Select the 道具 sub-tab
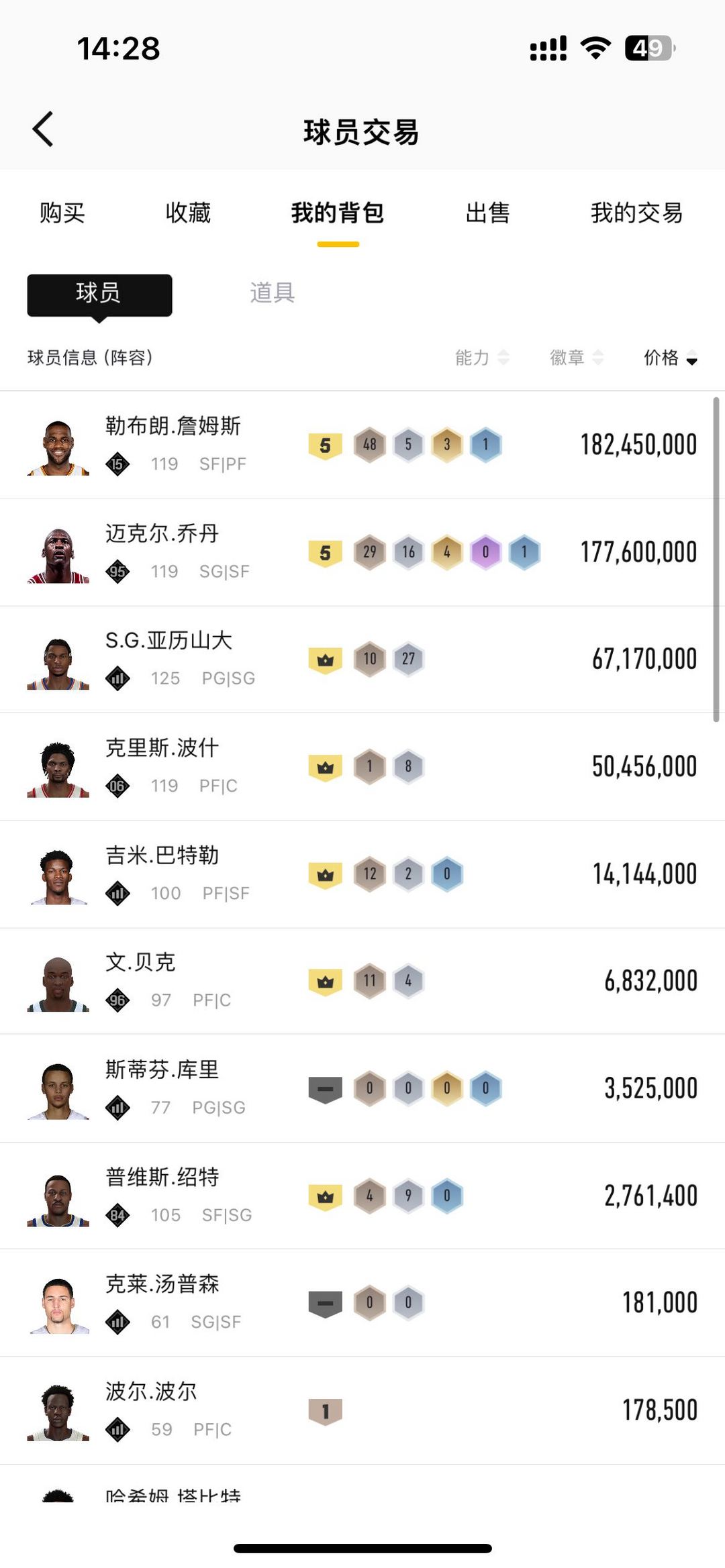Image resolution: width=725 pixels, height=1568 pixels. [x=272, y=293]
